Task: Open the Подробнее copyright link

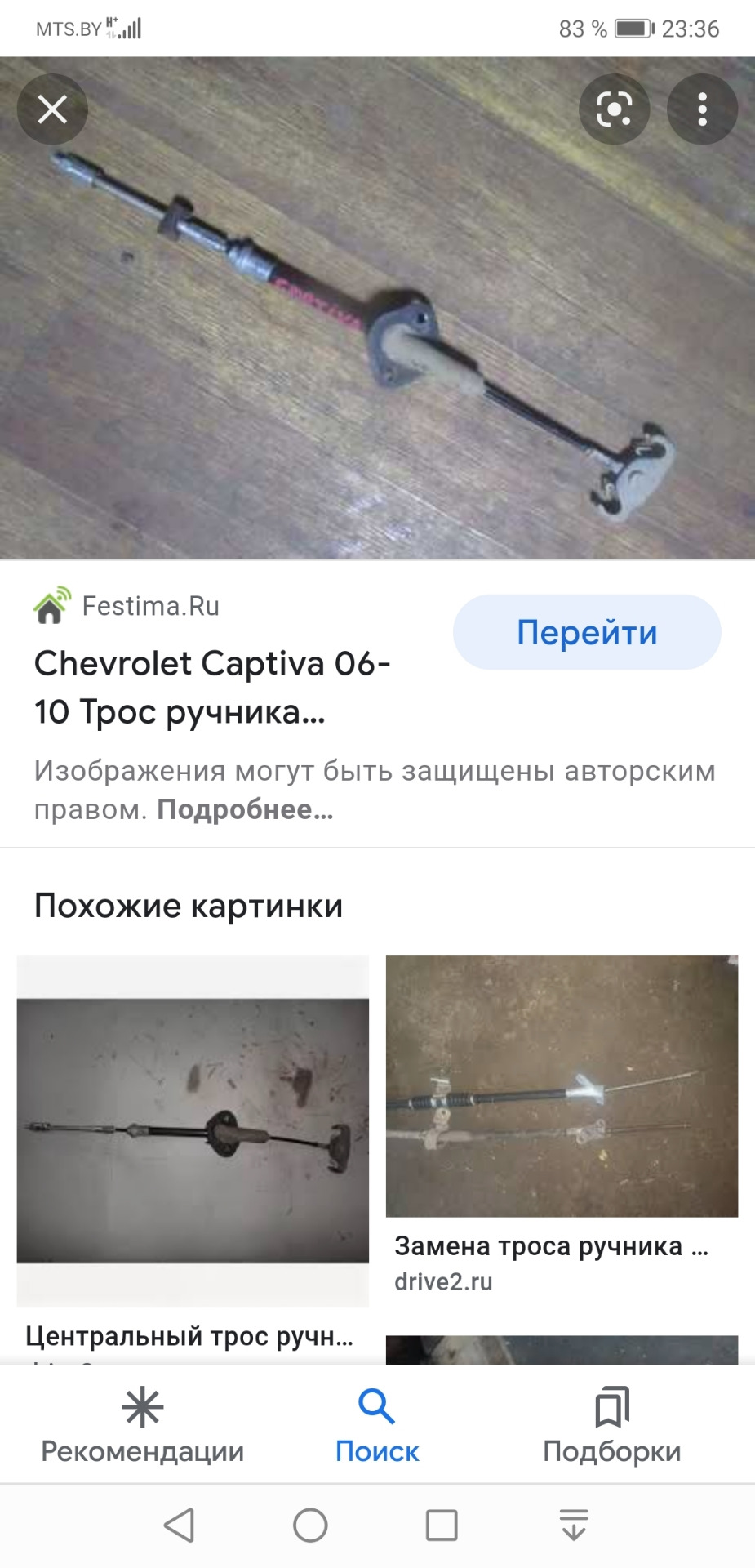Action: pos(245,810)
